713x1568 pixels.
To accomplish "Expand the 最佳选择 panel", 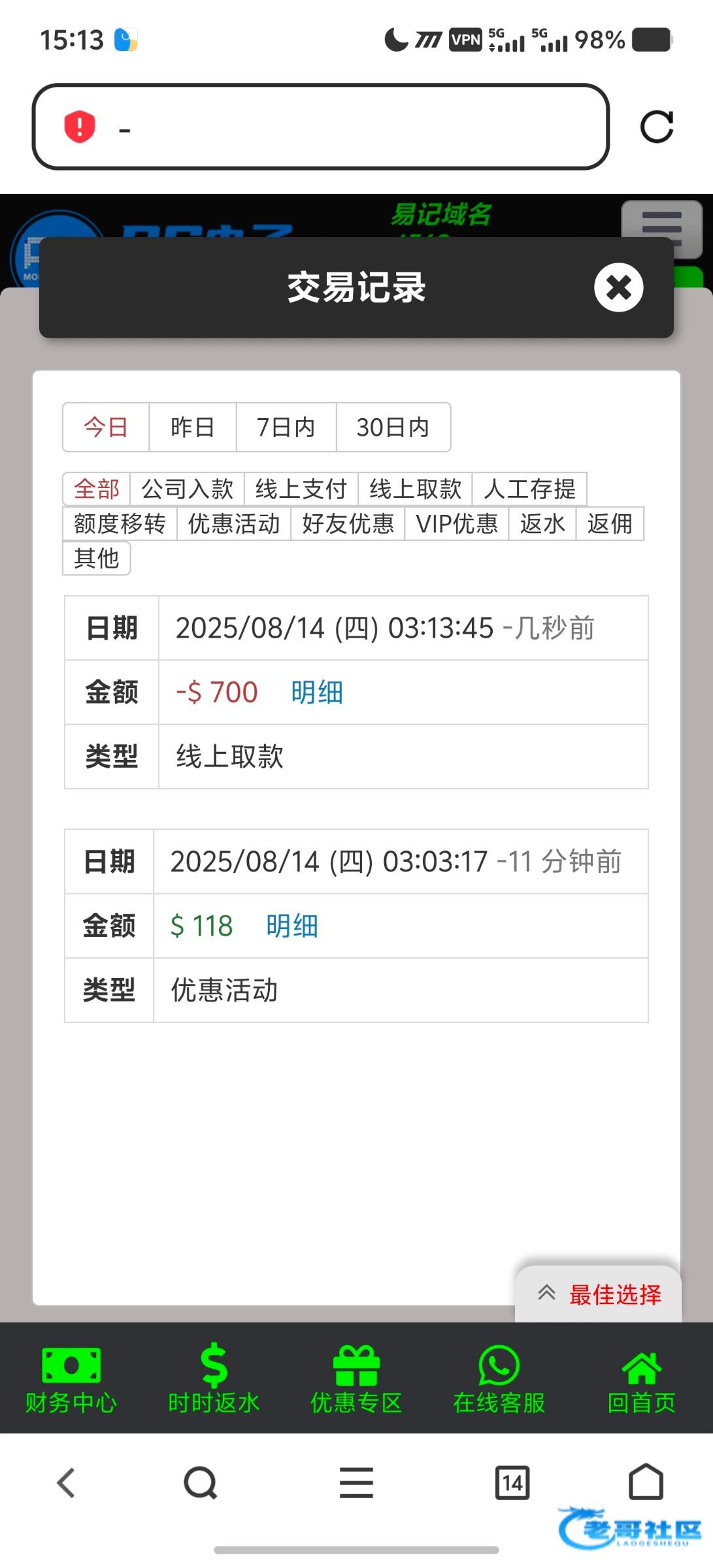I will pyautogui.click(x=599, y=1294).
